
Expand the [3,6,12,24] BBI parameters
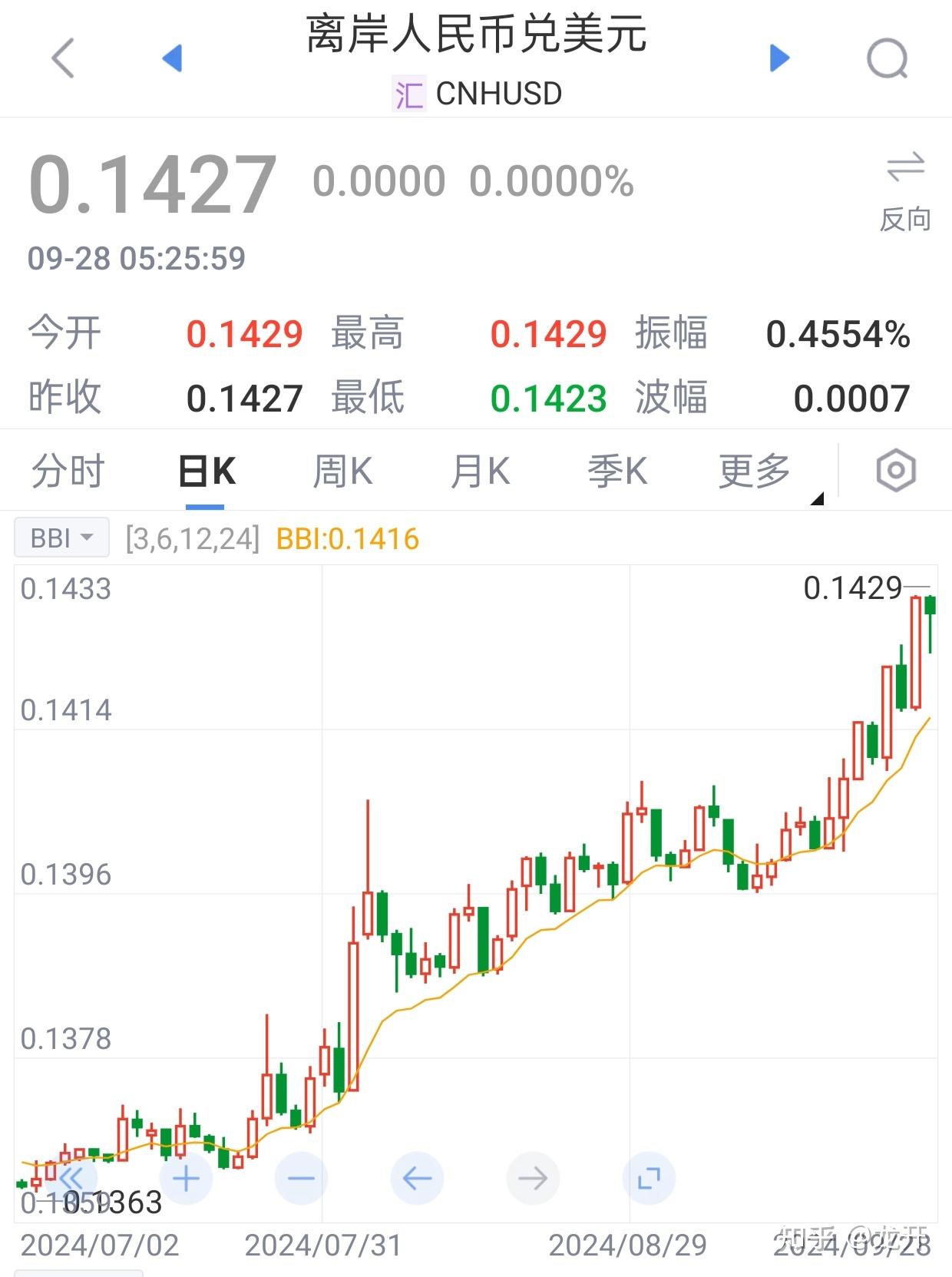194,537
